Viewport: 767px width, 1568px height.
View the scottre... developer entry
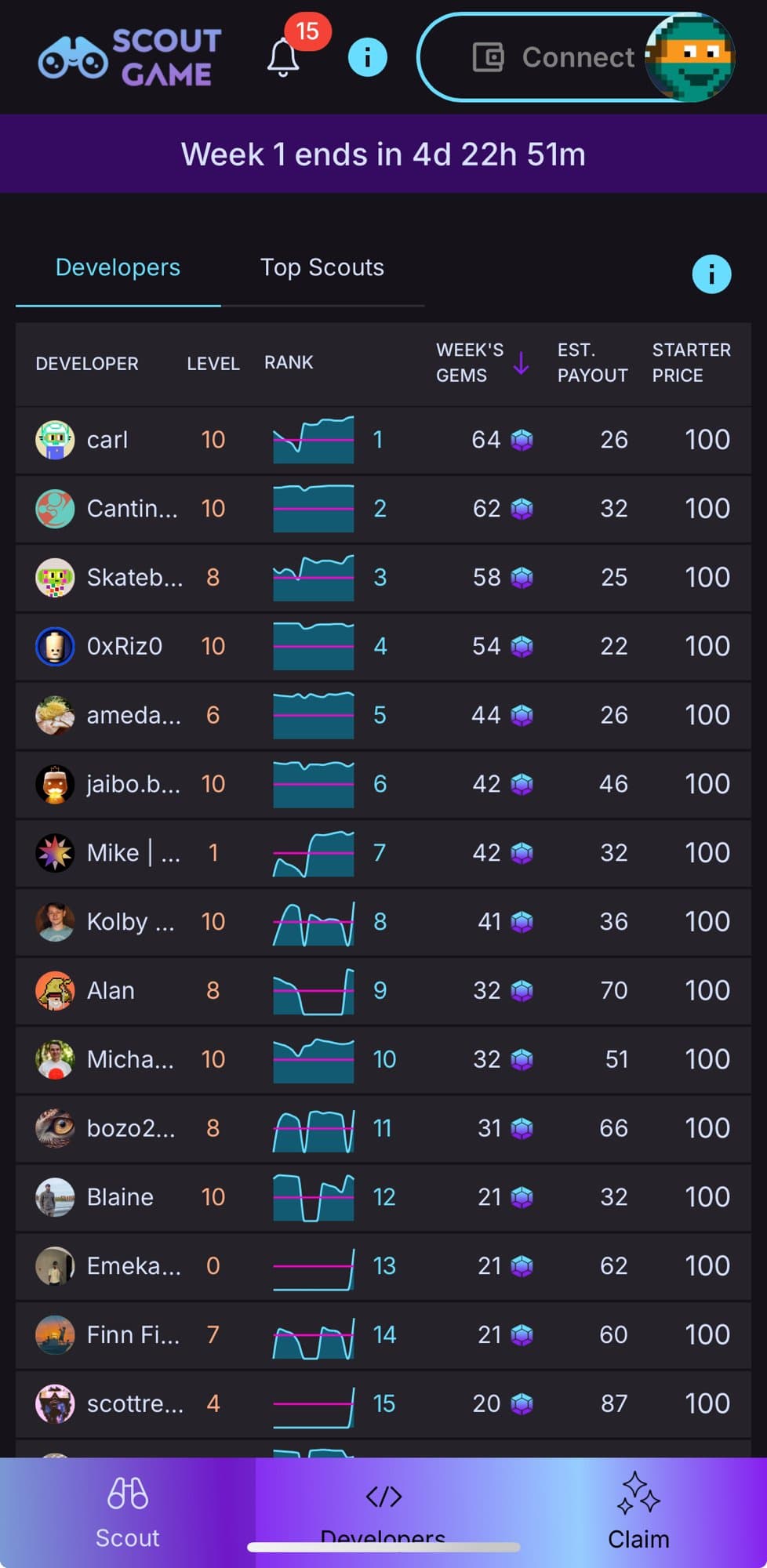[134, 1404]
